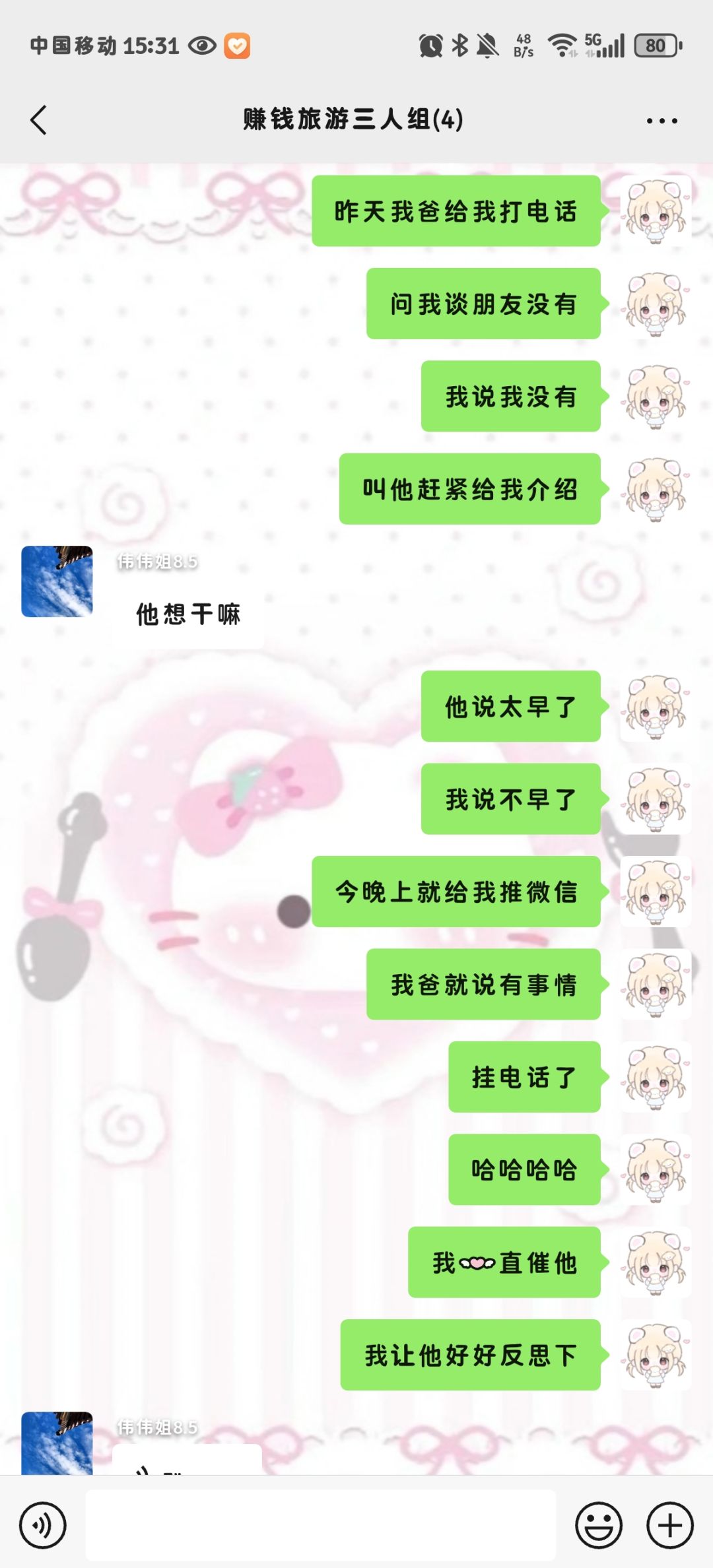The width and height of the screenshot is (713, 1568).
Task: Click the muted notification bell status icon
Action: (x=487, y=45)
